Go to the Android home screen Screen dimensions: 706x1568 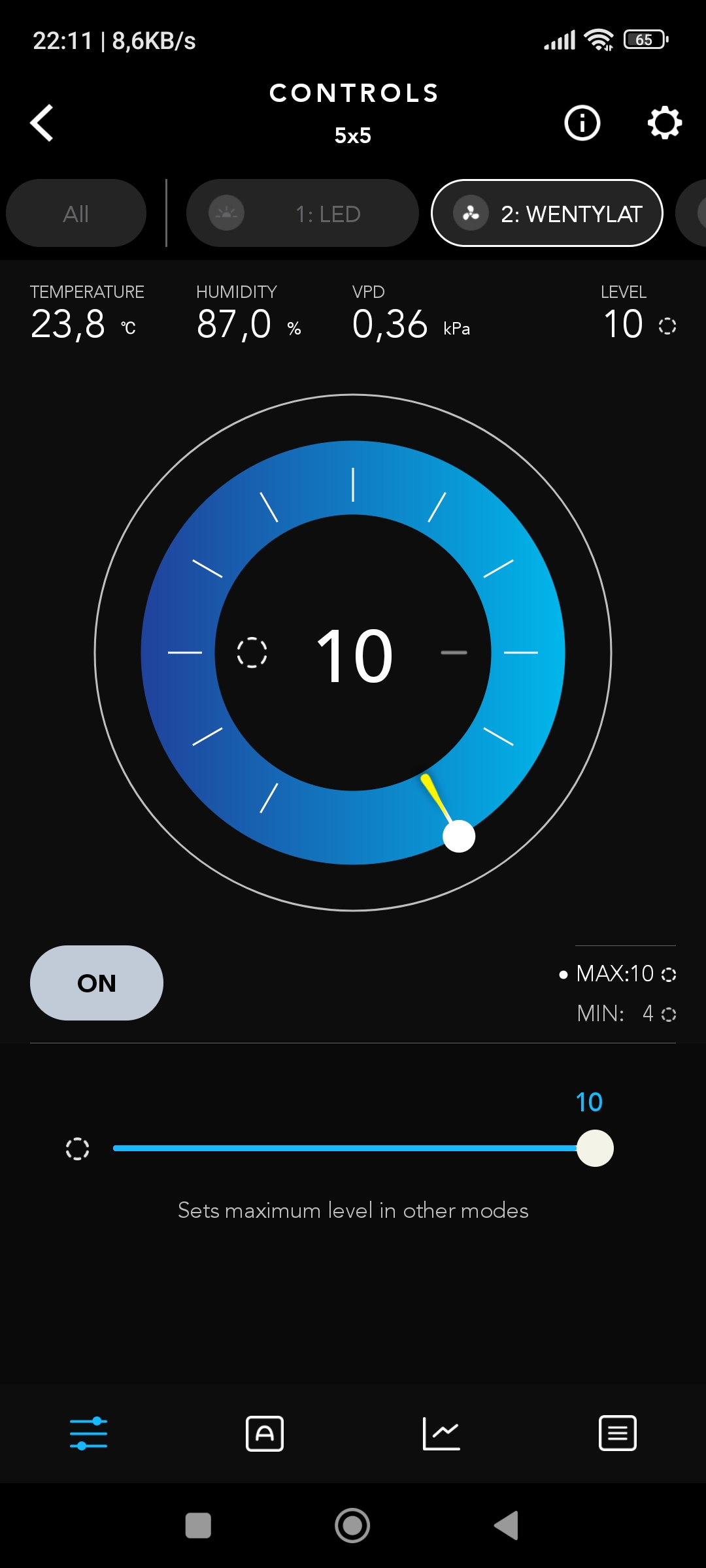click(x=352, y=1526)
